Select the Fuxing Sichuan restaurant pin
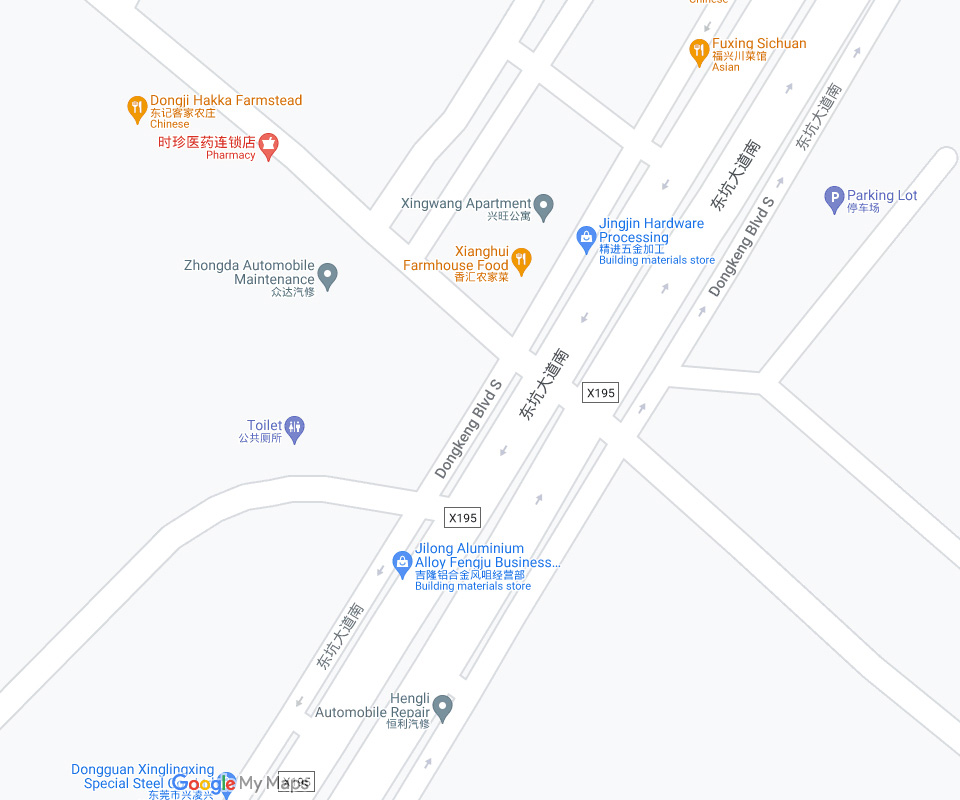The height and width of the screenshot is (800, 960). [x=699, y=52]
